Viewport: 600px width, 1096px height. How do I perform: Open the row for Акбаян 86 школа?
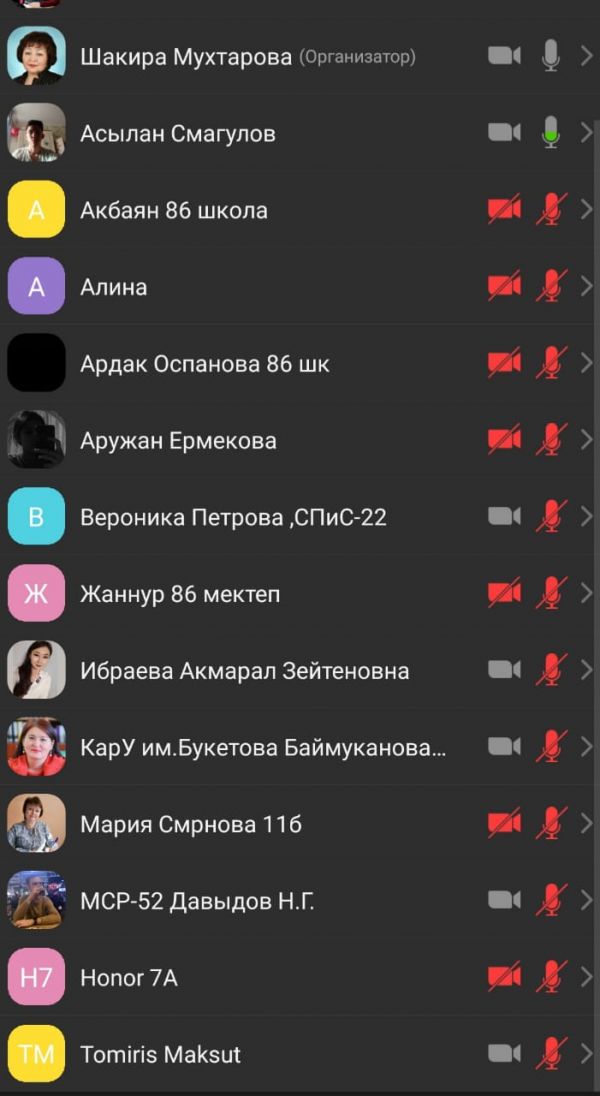tap(174, 210)
